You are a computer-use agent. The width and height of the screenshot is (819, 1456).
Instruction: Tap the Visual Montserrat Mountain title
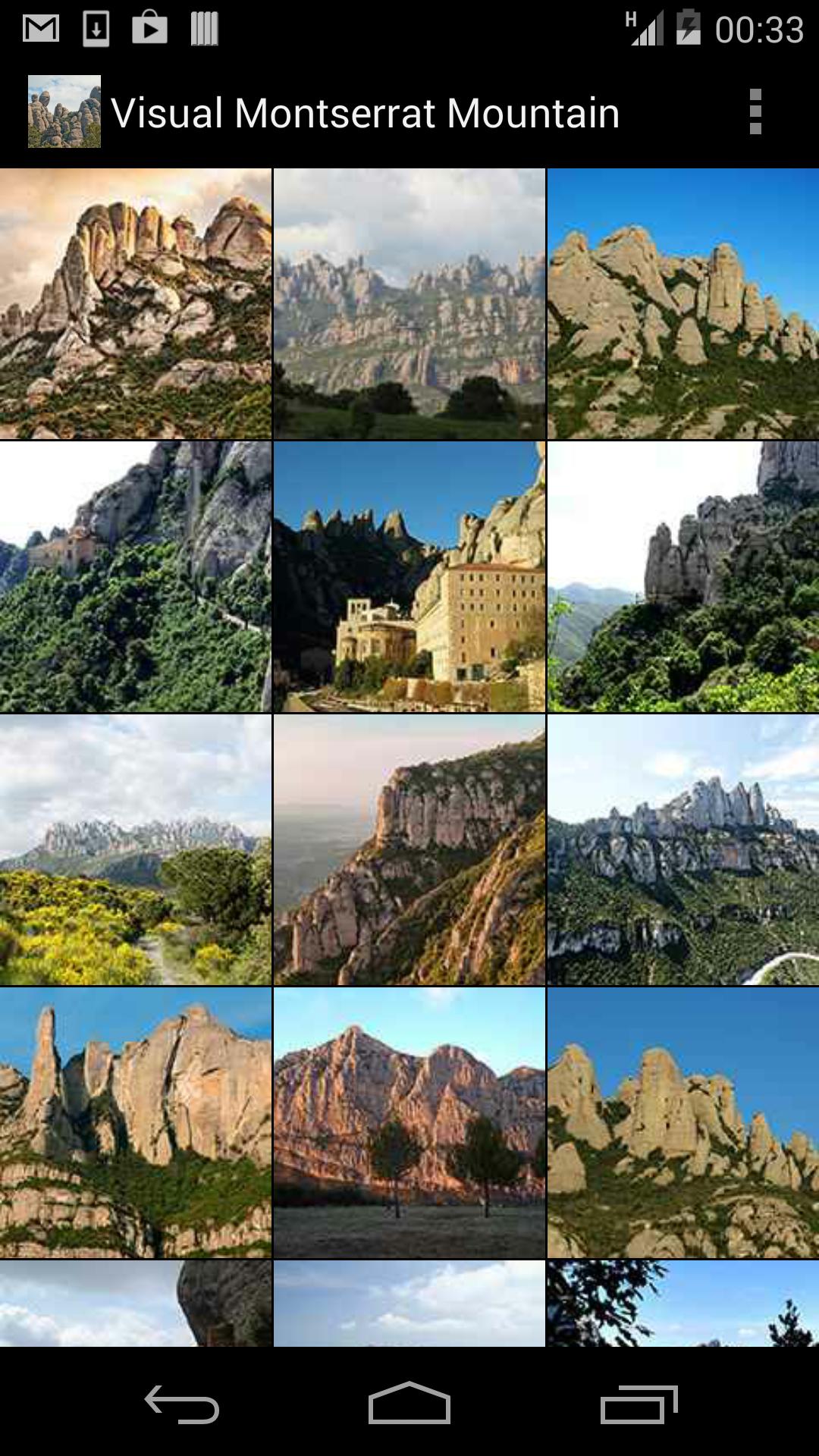pos(367,114)
